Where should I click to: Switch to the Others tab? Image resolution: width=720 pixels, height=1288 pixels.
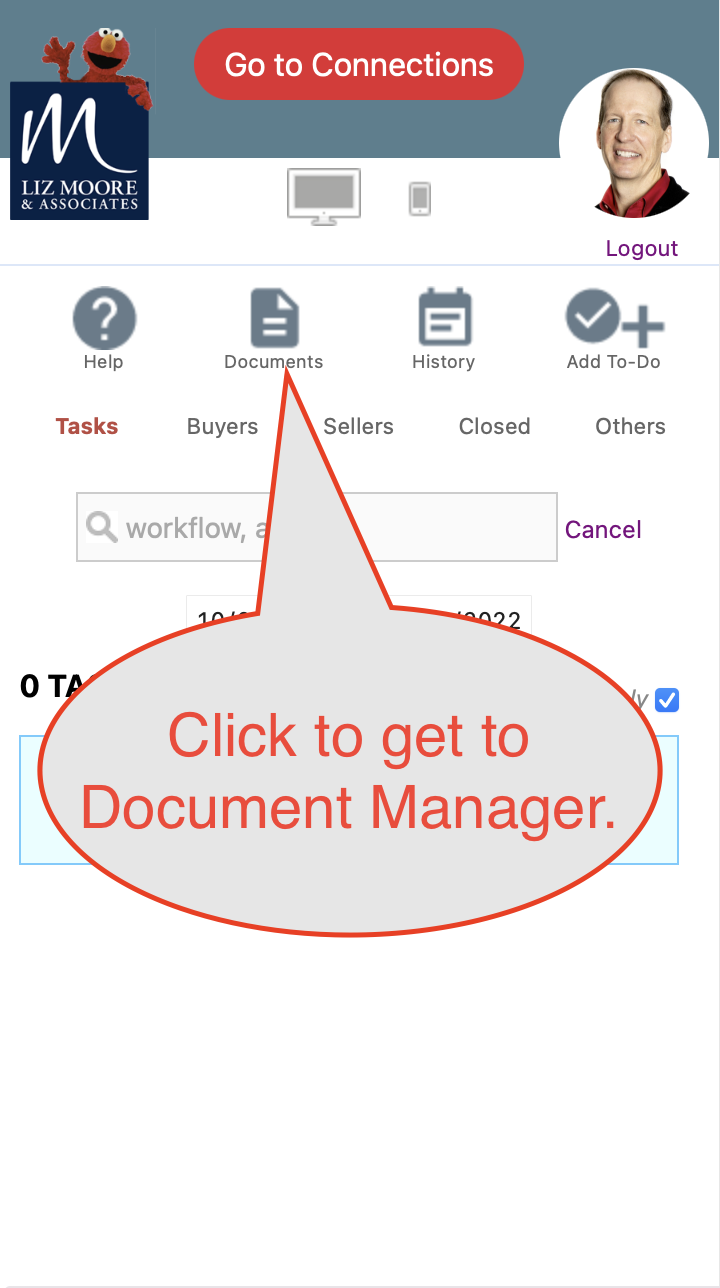pyautogui.click(x=630, y=426)
